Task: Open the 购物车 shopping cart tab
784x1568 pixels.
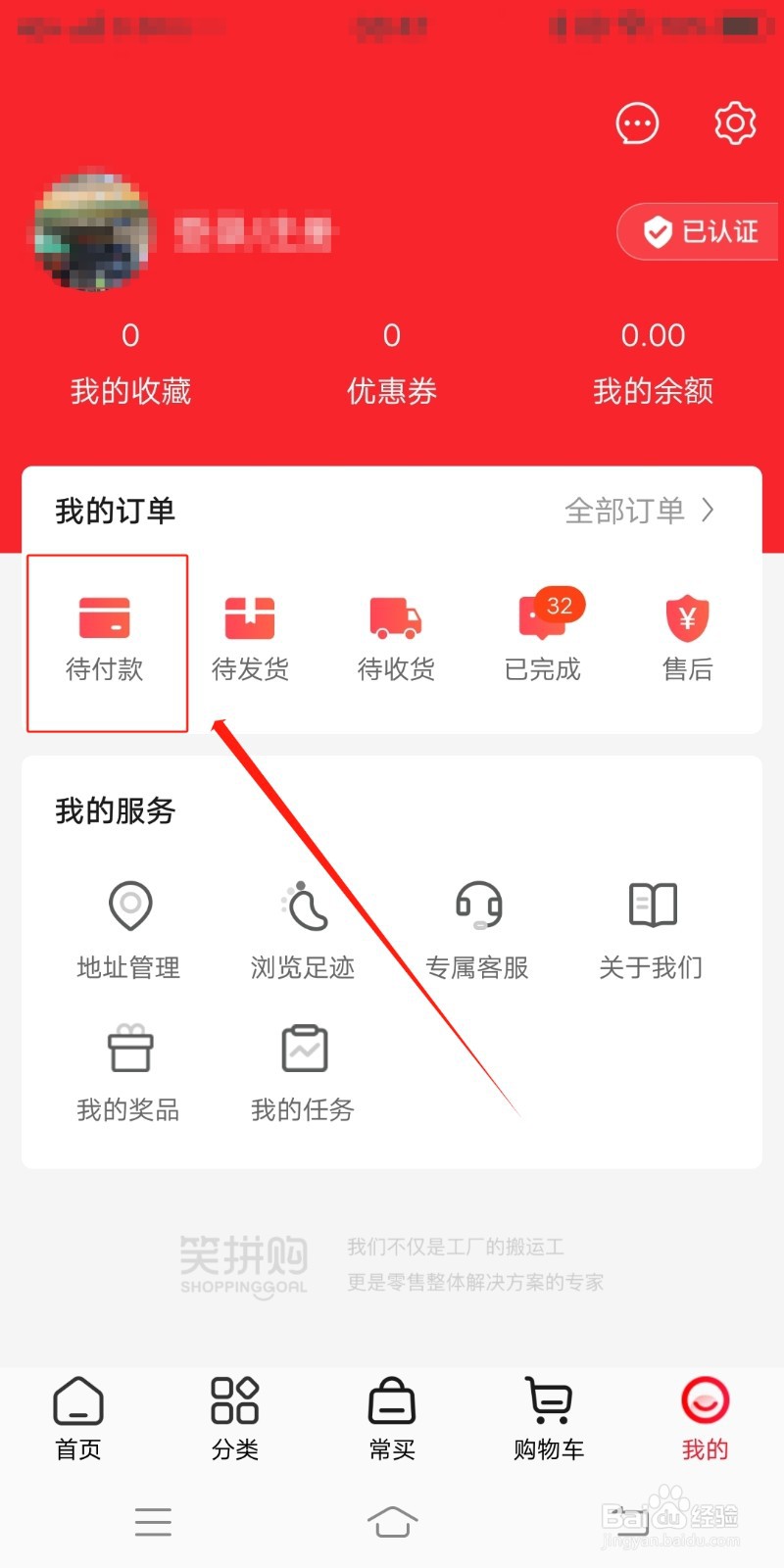Action: pyautogui.click(x=547, y=1421)
